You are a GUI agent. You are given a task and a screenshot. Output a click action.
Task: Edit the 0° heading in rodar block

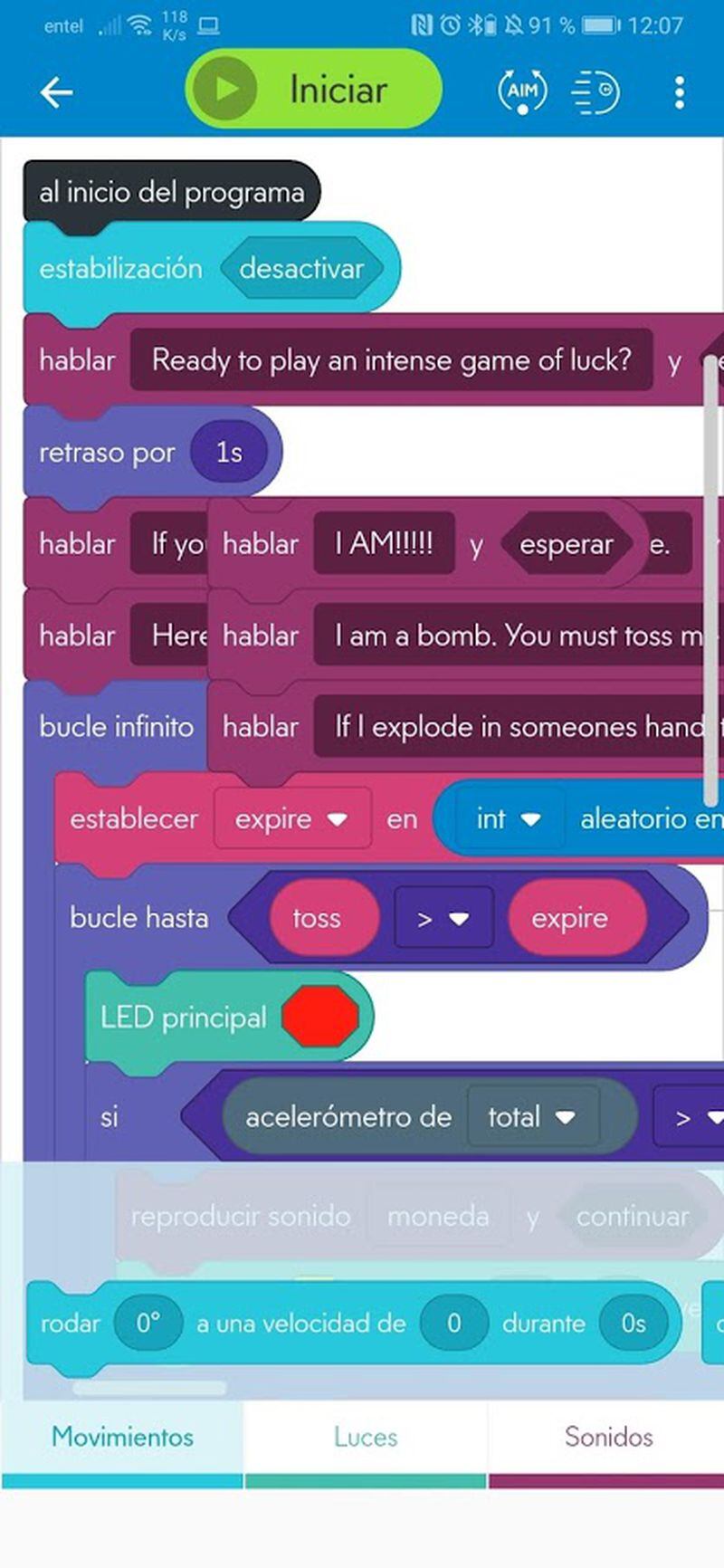[x=148, y=1324]
